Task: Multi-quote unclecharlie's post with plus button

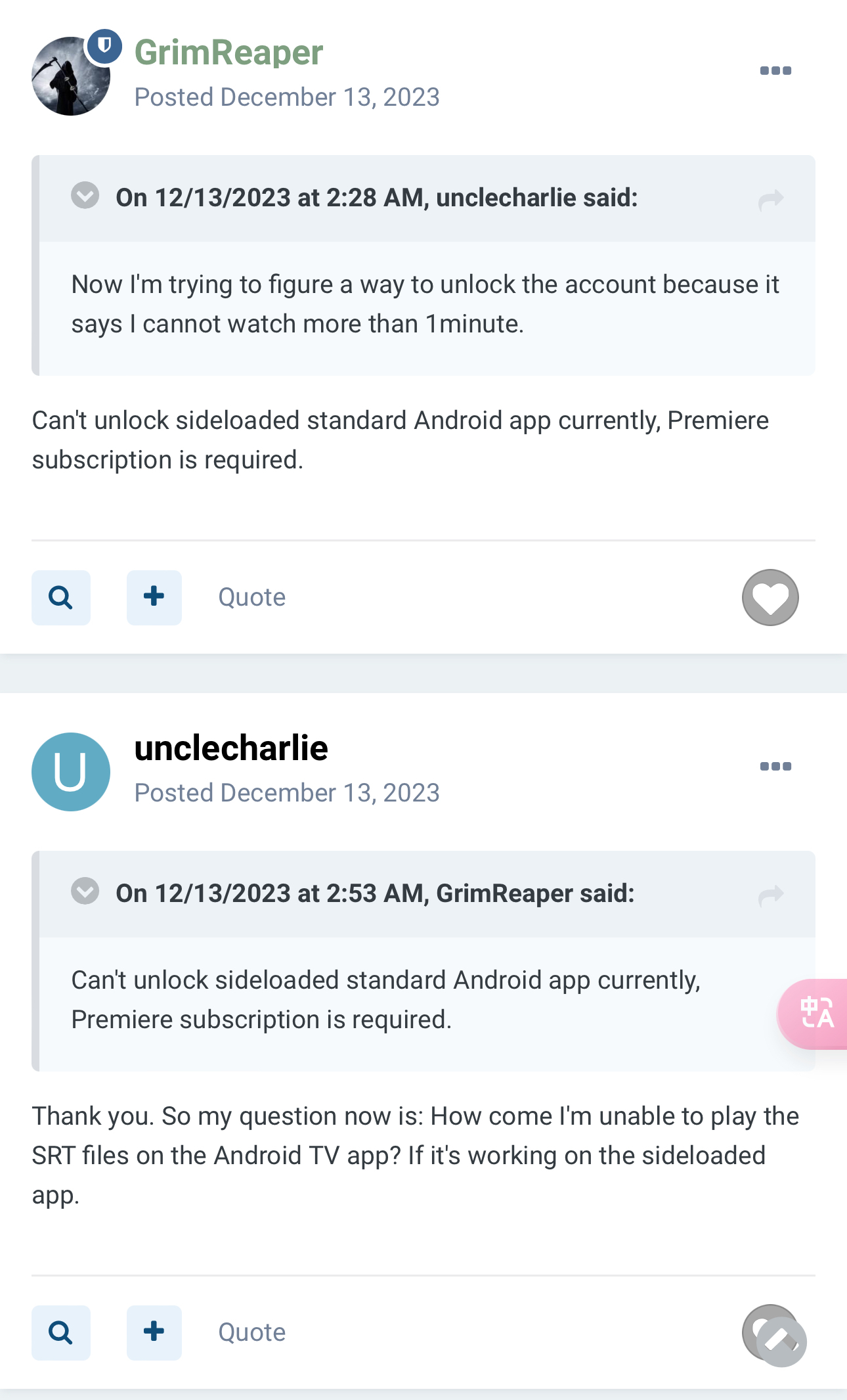Action: (x=154, y=1332)
